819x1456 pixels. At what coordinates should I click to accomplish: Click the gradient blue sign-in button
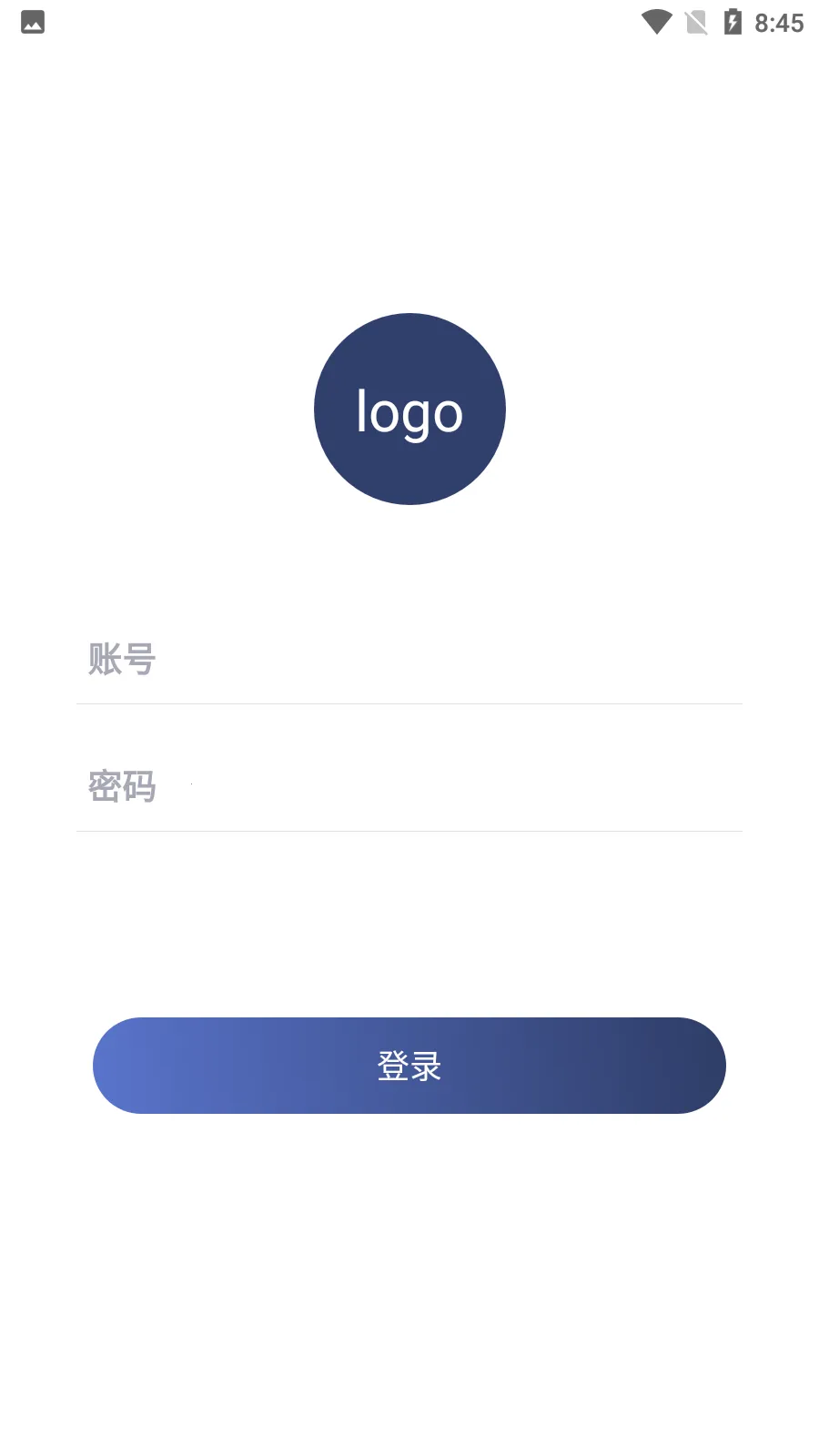point(409,1065)
